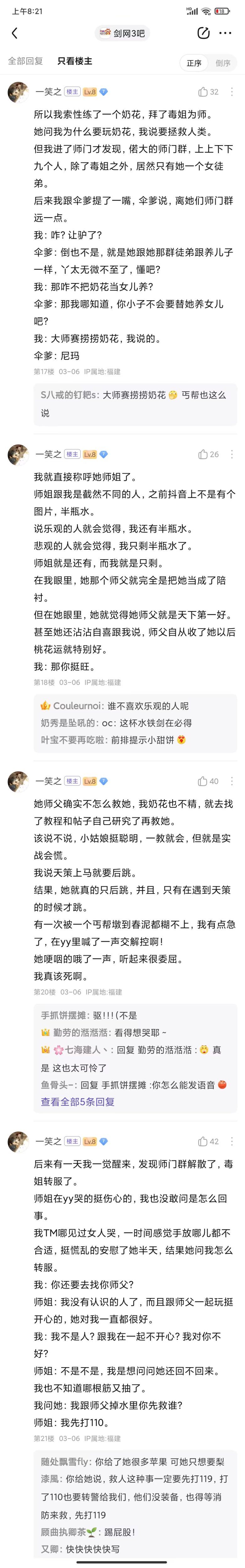
Task: Switch to the 全部回复 tab
Action: pos(26,61)
